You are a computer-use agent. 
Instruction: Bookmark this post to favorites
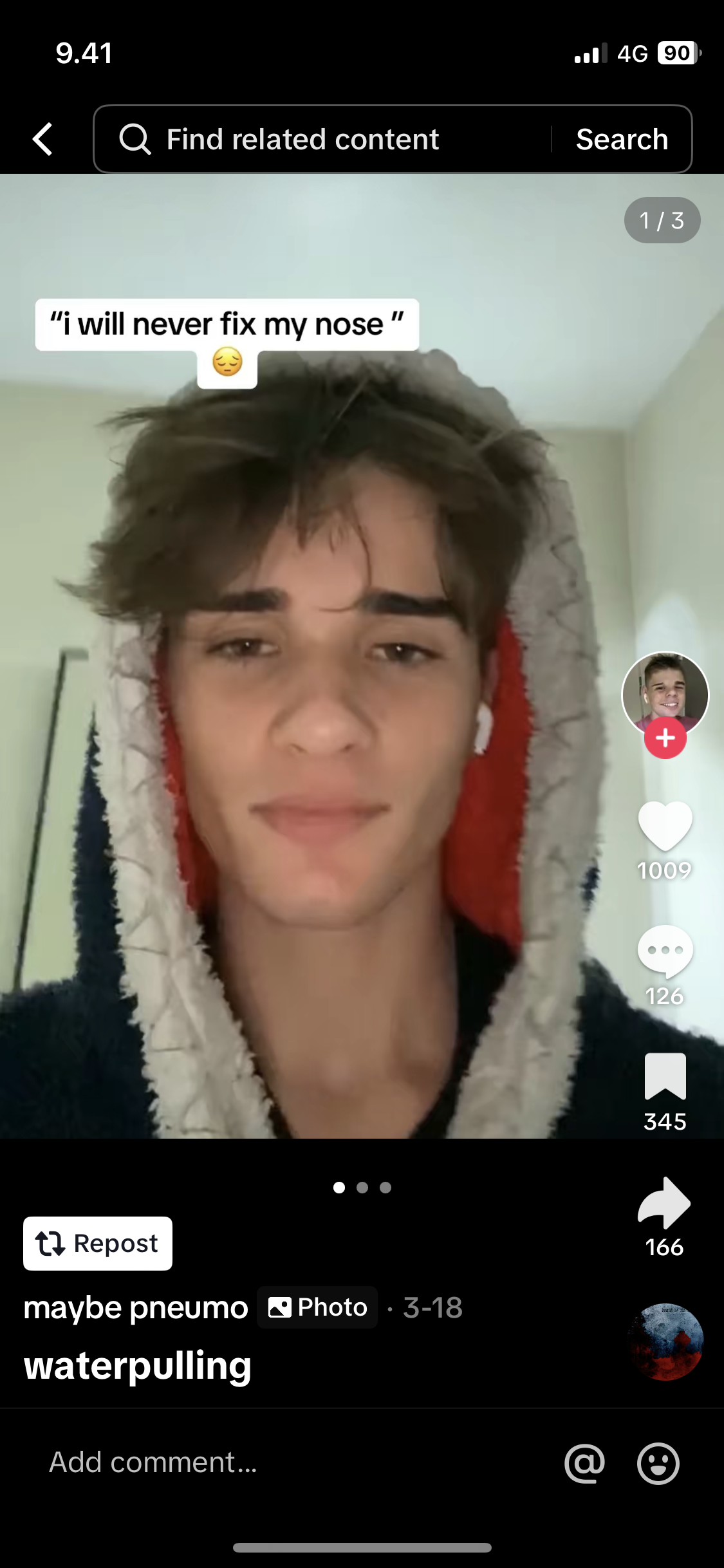tap(665, 1076)
